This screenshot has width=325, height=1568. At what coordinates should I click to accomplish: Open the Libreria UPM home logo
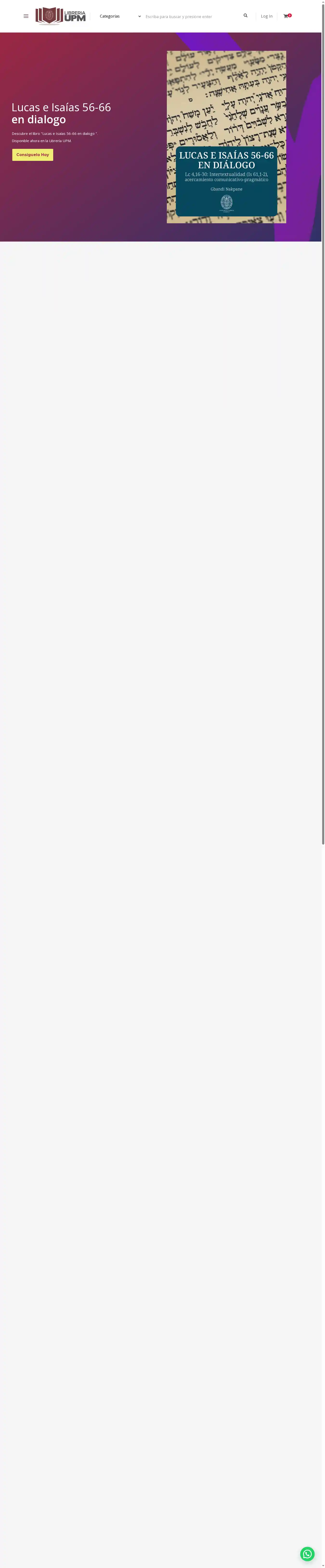coord(60,16)
